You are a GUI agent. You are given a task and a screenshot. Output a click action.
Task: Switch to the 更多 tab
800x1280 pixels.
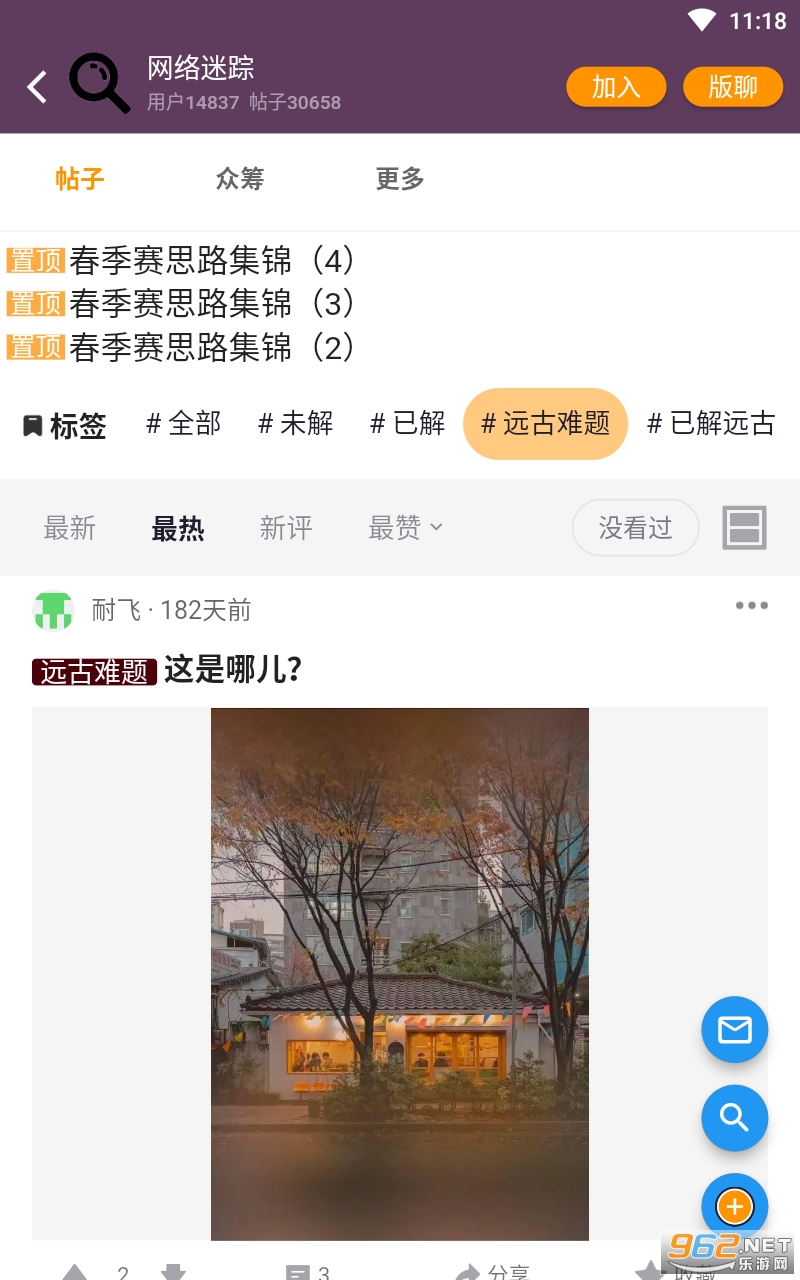[400, 179]
